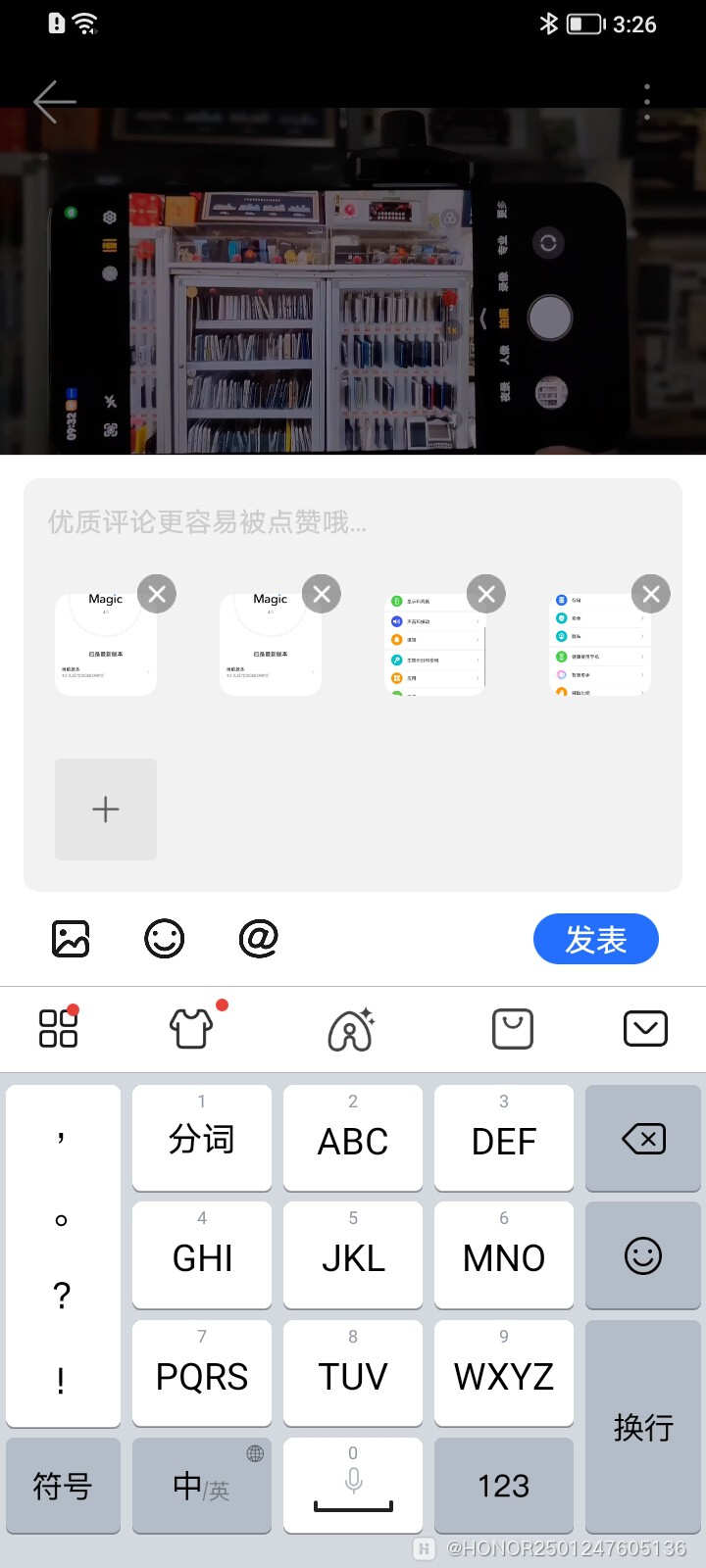Switch keyboard to 123 number mode

coord(504,1486)
